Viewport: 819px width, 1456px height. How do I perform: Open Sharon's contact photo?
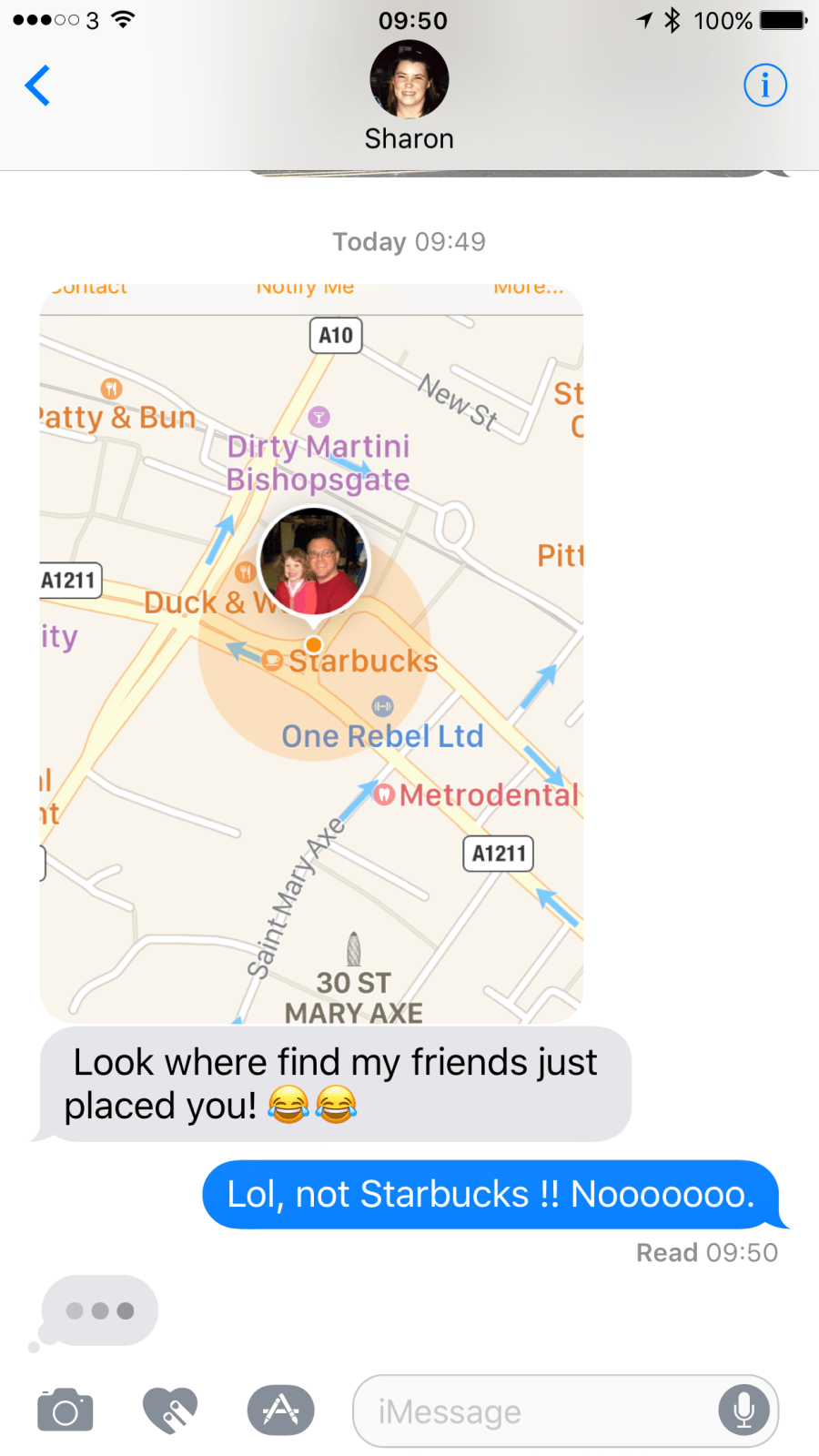click(x=409, y=80)
